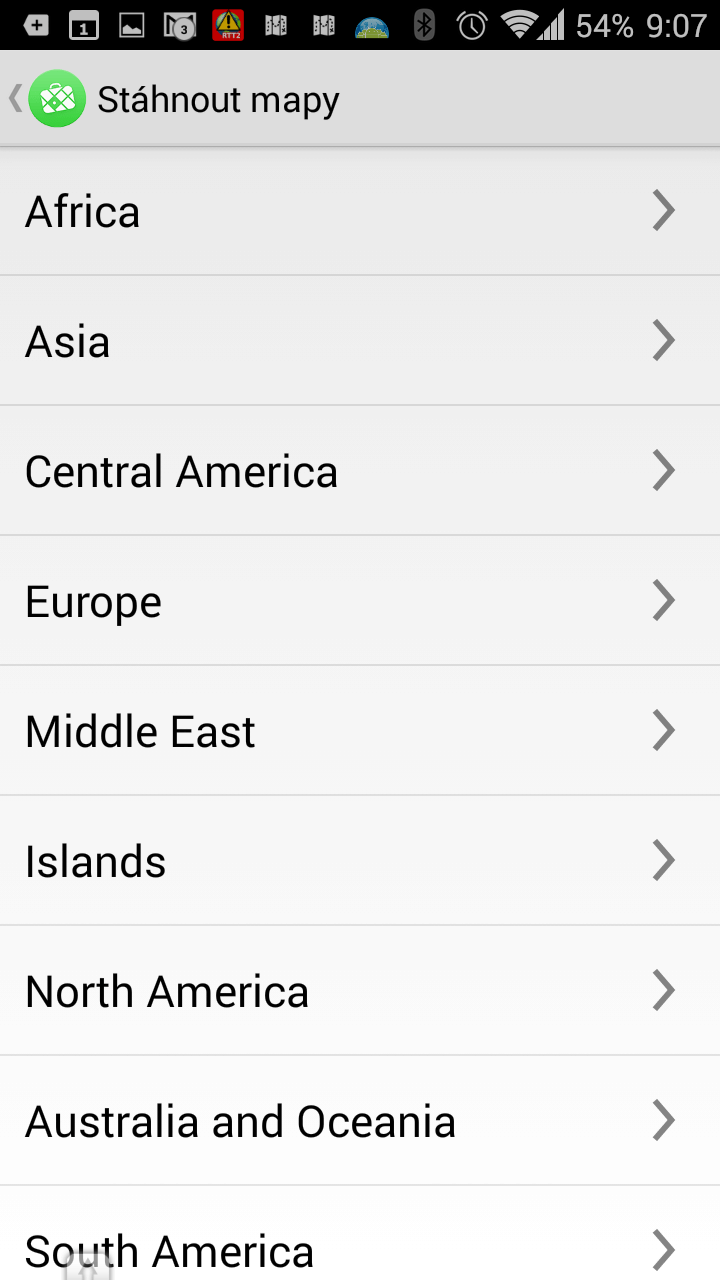Choose Europe to browse its maps
The image size is (720, 1280).
pyautogui.click(x=360, y=601)
